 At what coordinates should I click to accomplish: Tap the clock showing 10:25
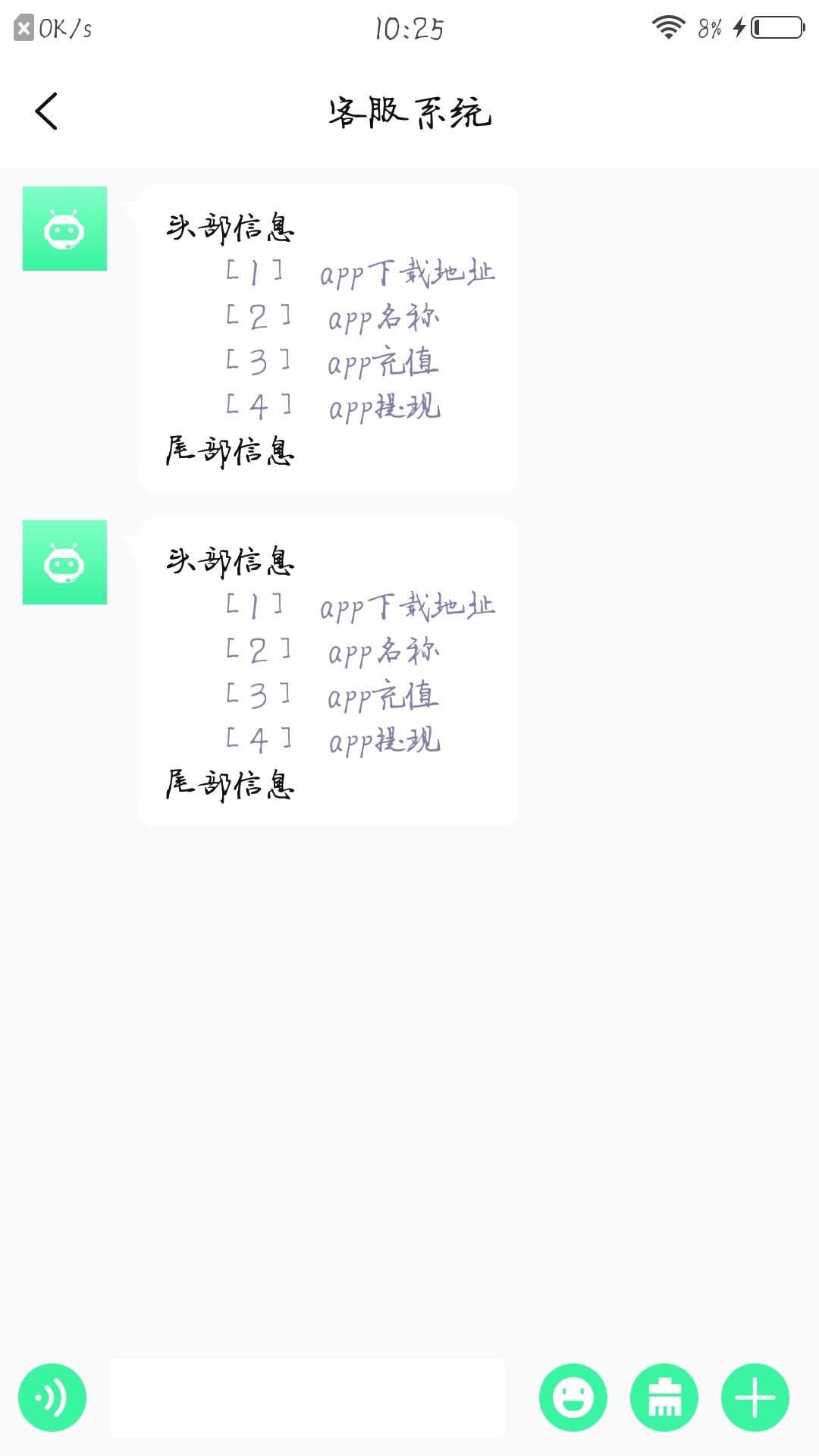pos(409,28)
